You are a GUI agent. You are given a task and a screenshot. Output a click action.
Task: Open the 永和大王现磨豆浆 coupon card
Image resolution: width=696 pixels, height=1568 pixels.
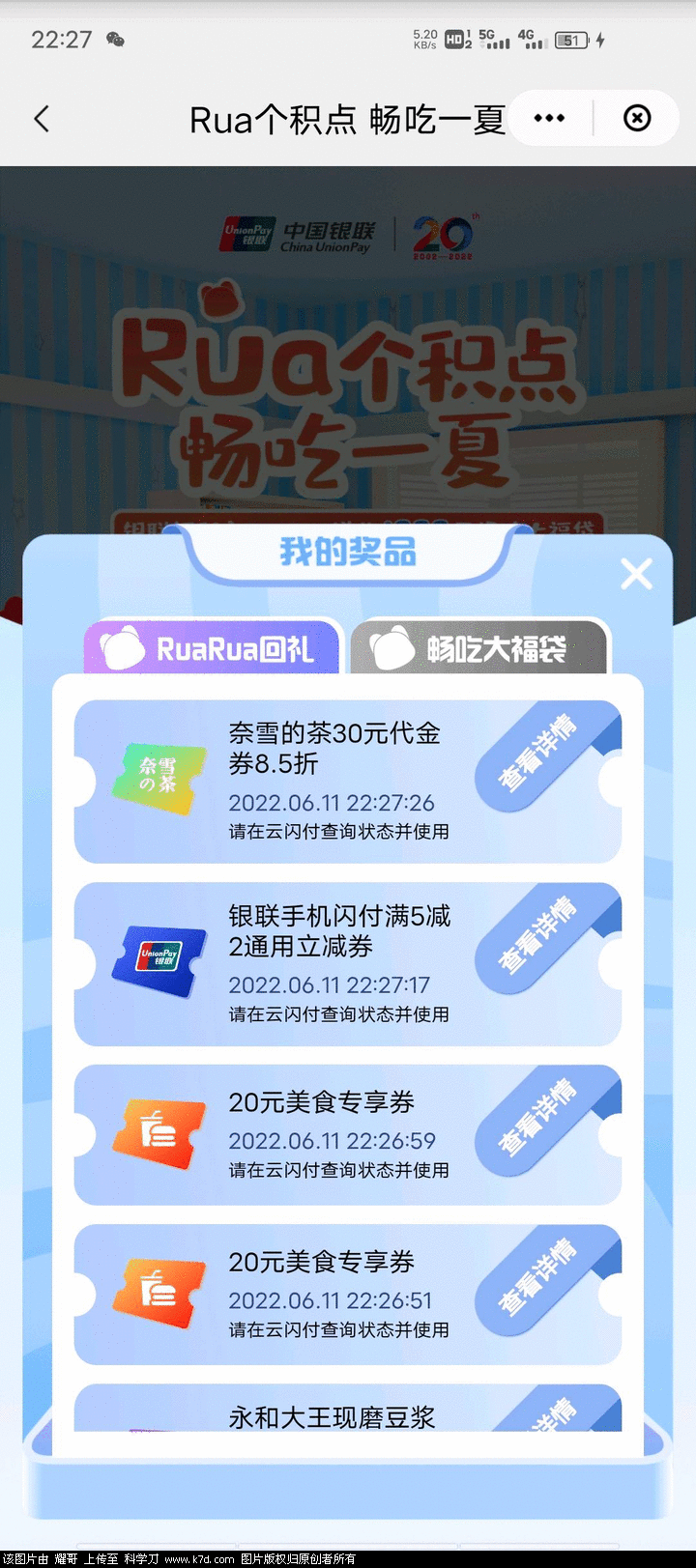pos(332,1415)
